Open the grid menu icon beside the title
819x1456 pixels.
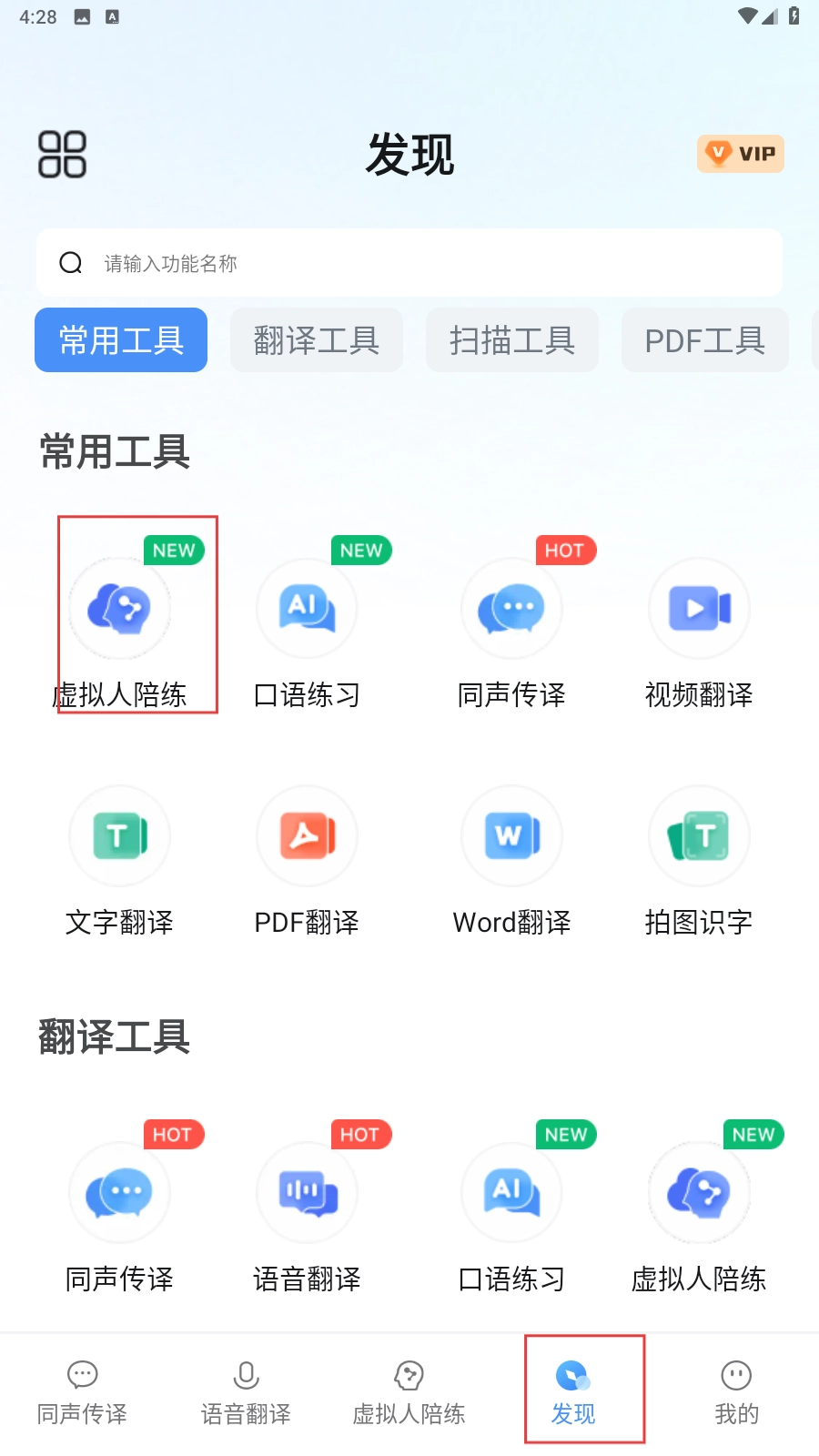[x=62, y=154]
